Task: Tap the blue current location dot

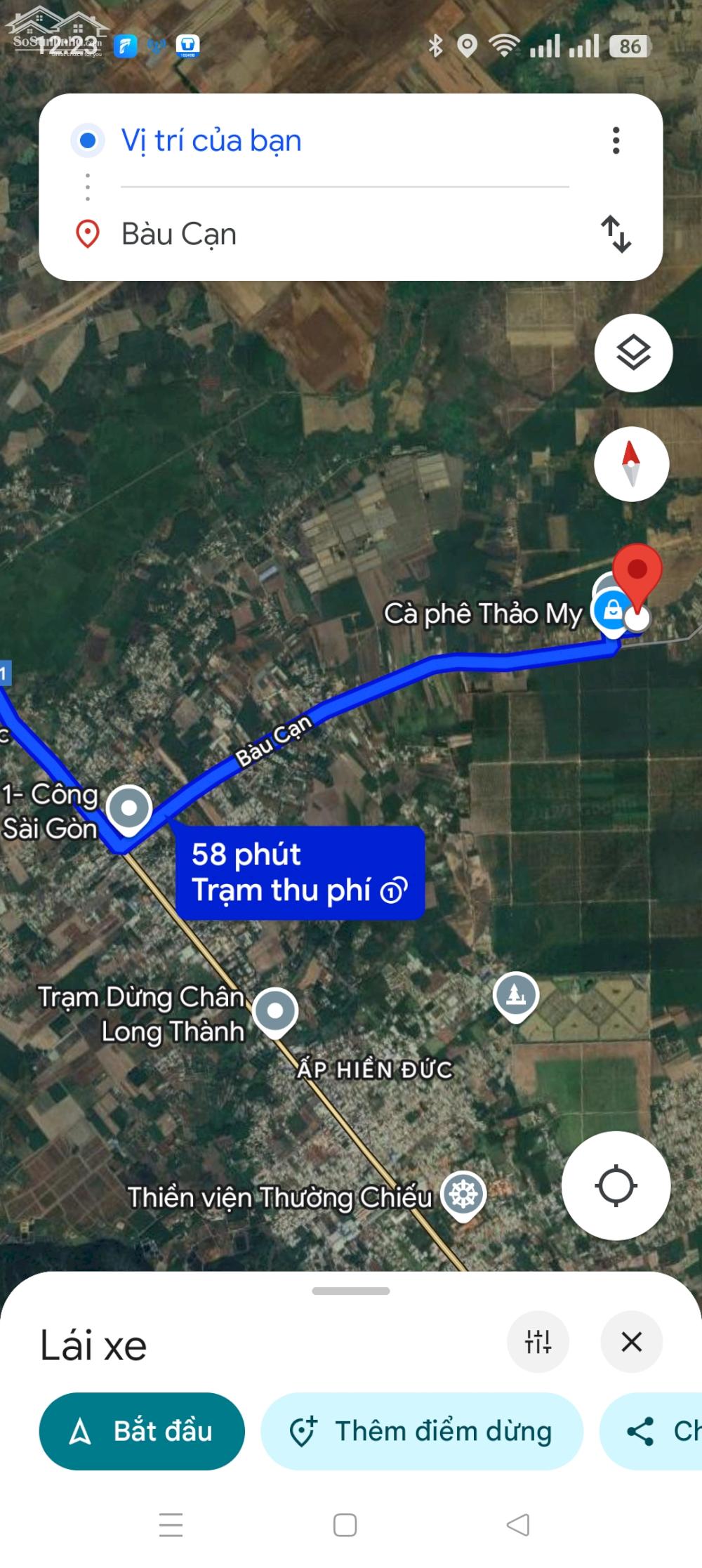Action: coord(86,140)
